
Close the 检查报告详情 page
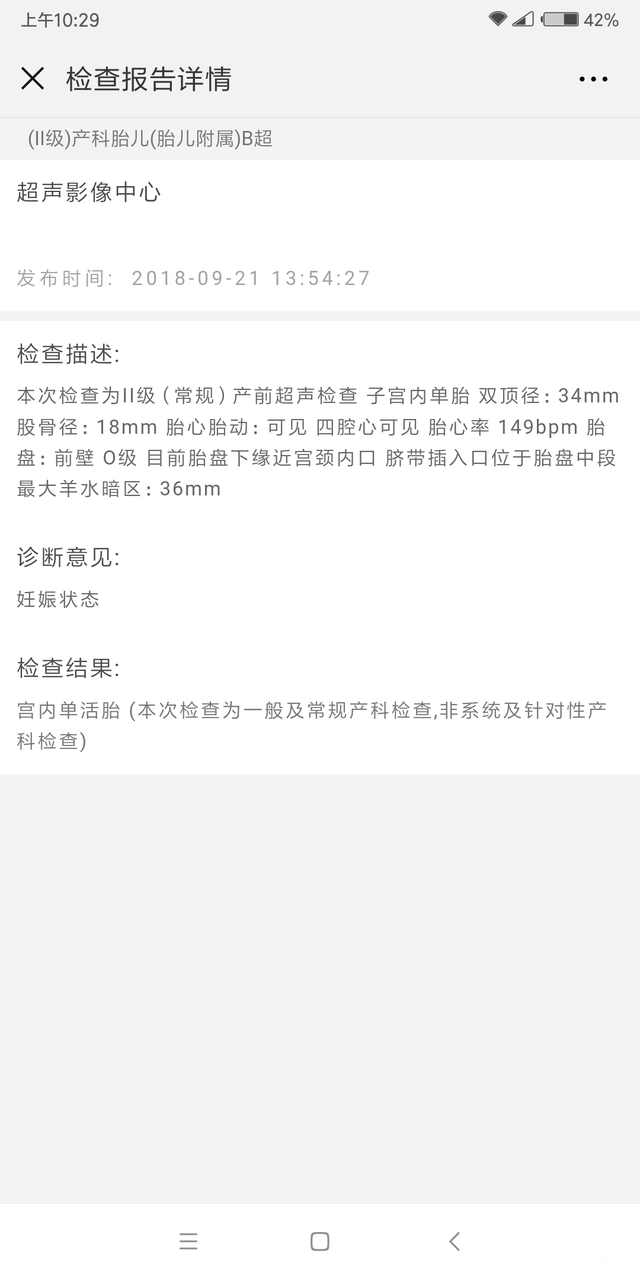33,79
